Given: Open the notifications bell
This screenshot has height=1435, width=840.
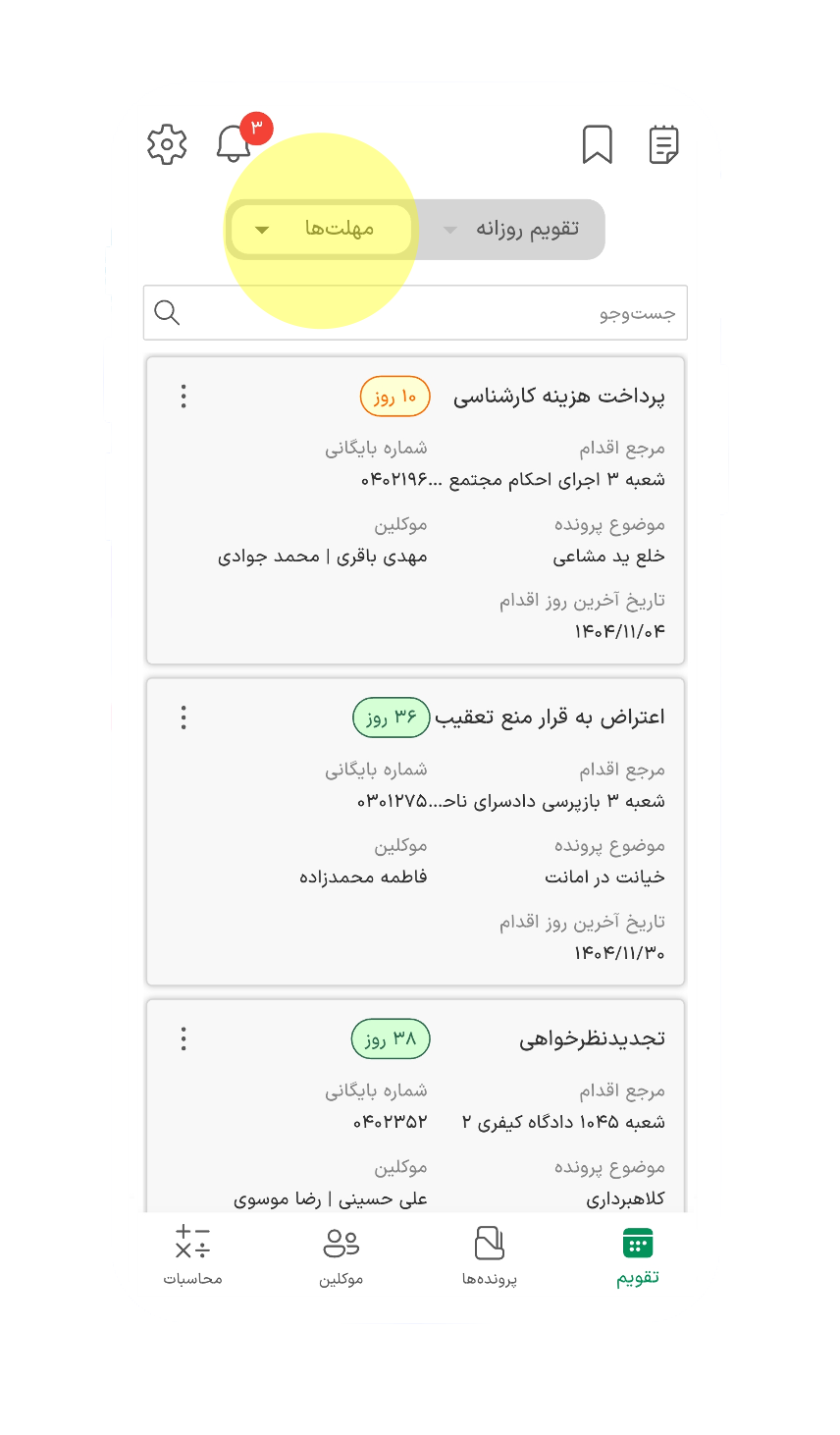Looking at the screenshot, I should point(234,143).
